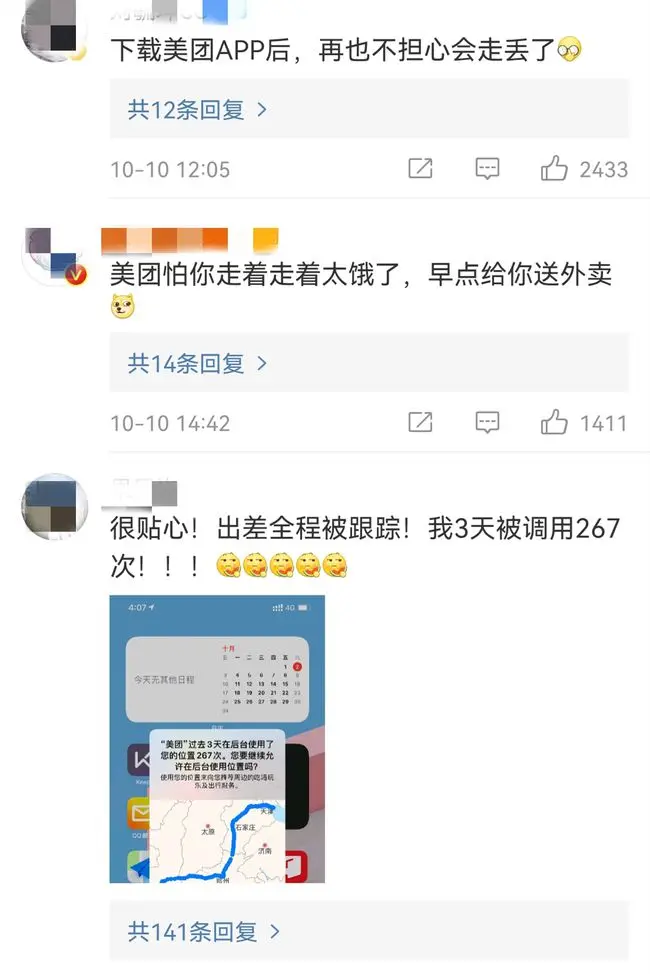Screen dimensions: 650x974
Task: Expand the 共141条回复 replies
Action: (x=204, y=932)
